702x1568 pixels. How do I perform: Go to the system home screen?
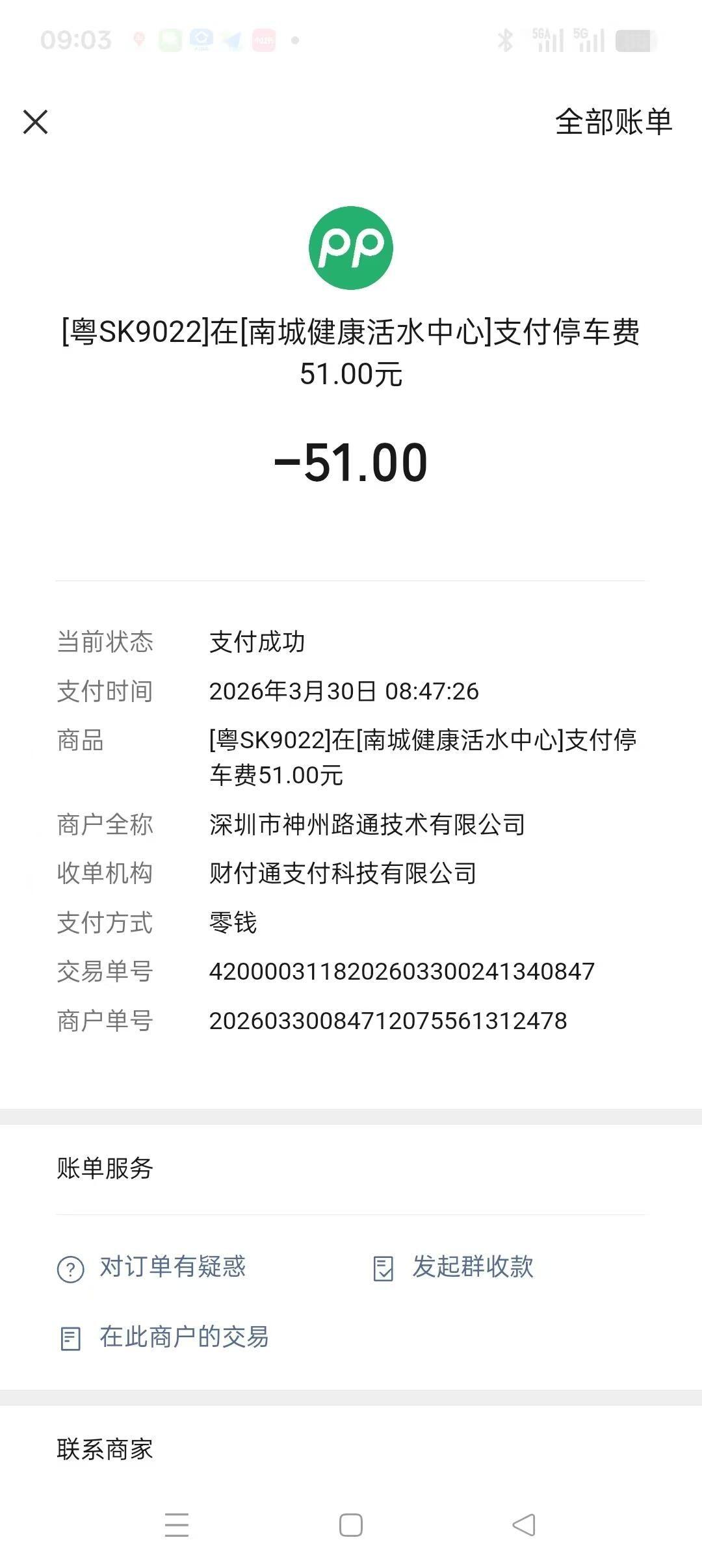351,1525
